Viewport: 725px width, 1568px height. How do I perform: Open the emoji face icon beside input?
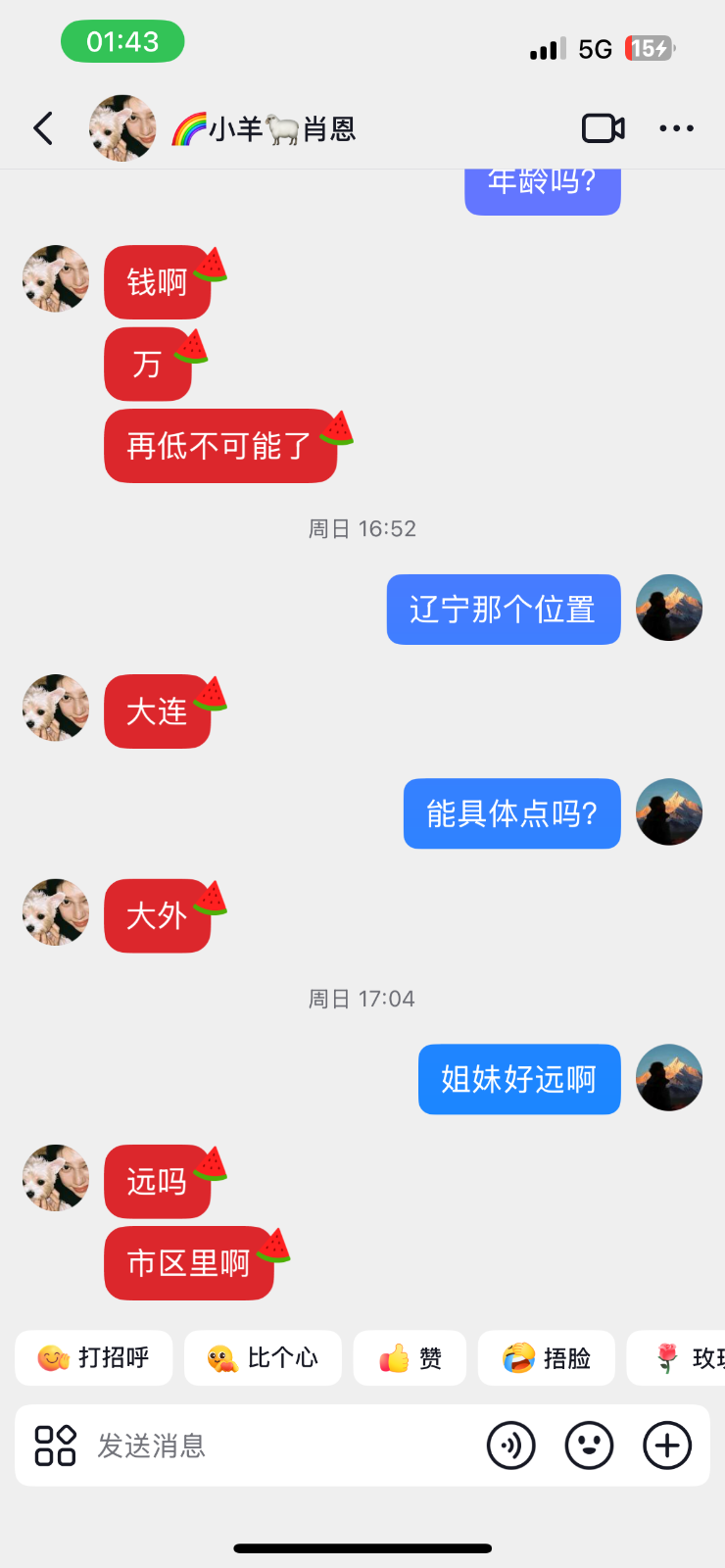(589, 1445)
